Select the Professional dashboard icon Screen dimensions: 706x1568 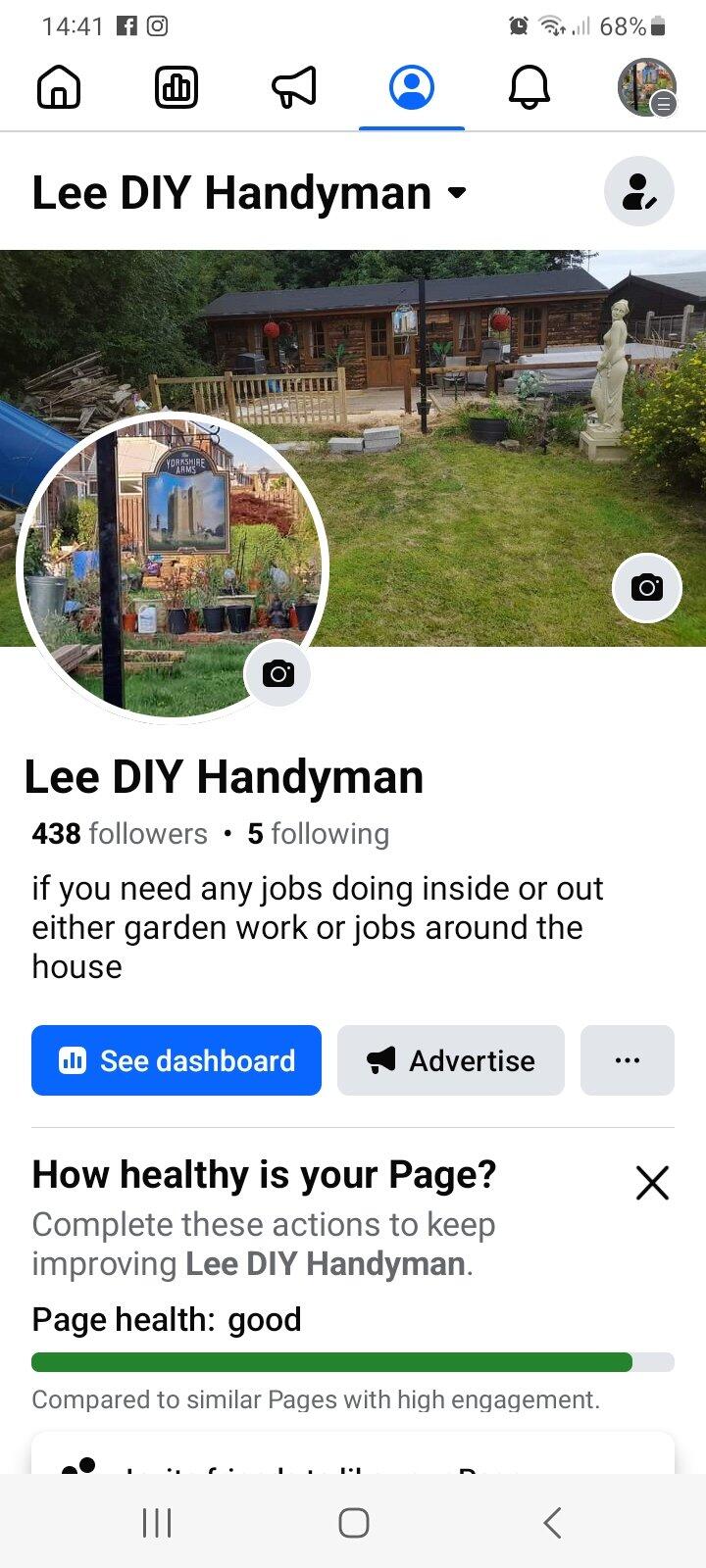[176, 87]
